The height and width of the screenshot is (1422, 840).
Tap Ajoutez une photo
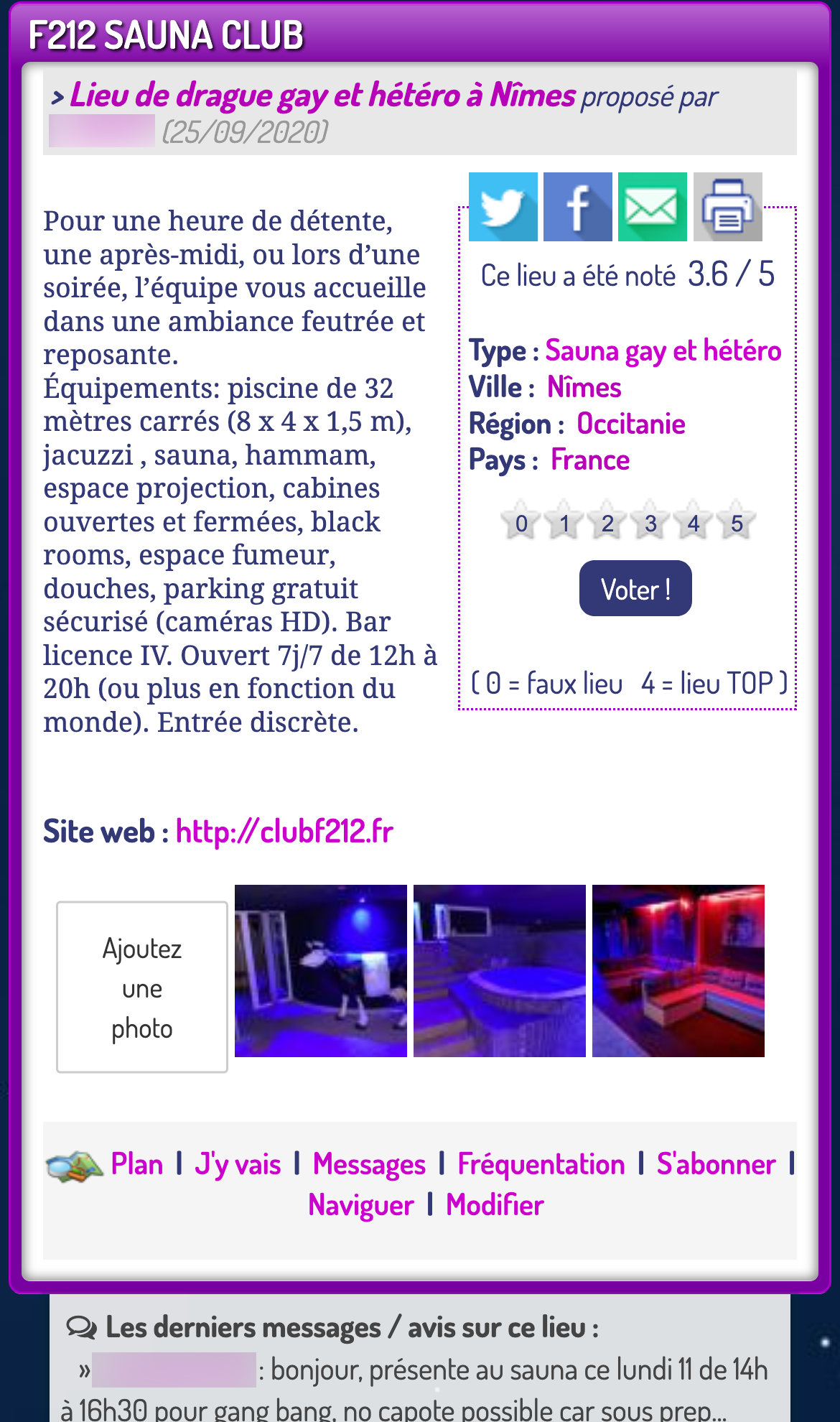[x=142, y=987]
